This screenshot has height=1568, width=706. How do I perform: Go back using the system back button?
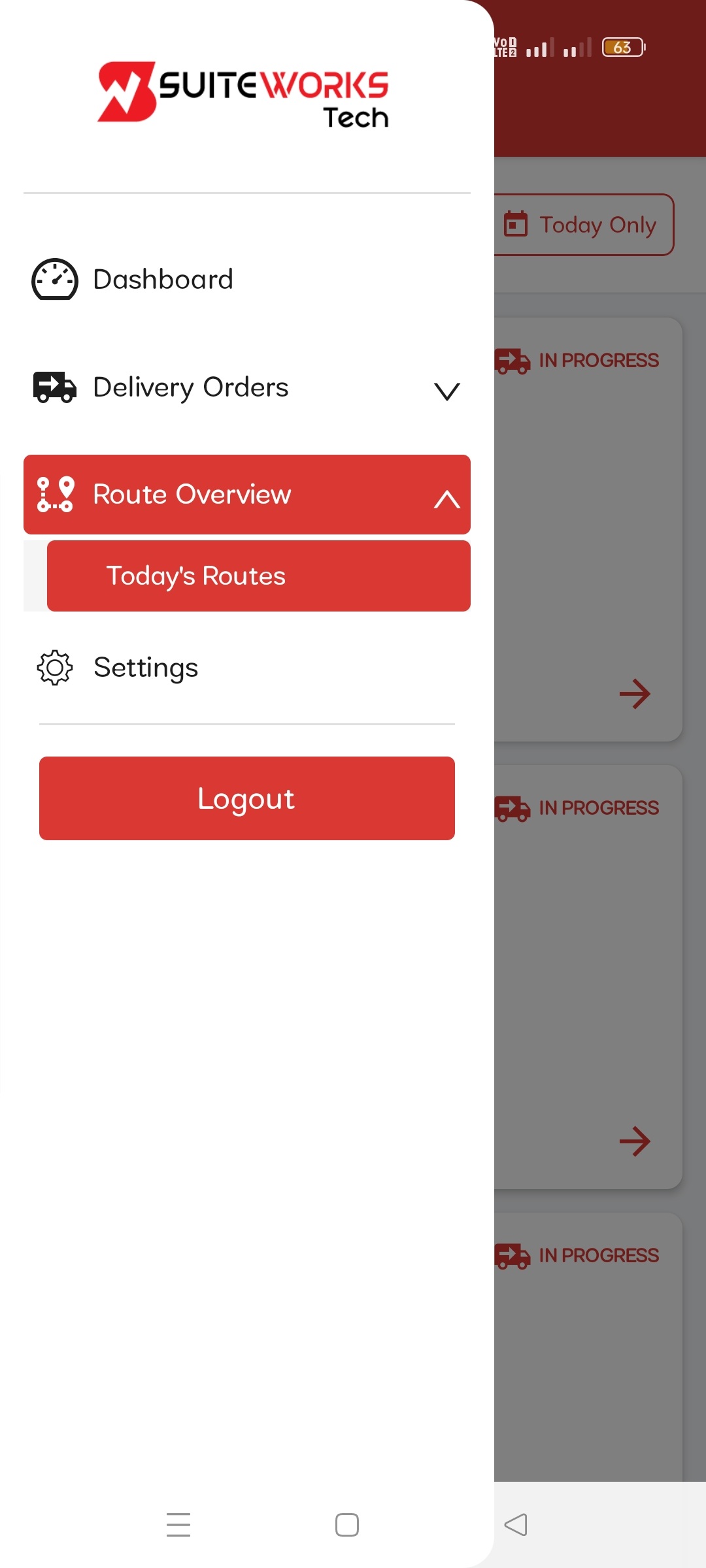(516, 1525)
